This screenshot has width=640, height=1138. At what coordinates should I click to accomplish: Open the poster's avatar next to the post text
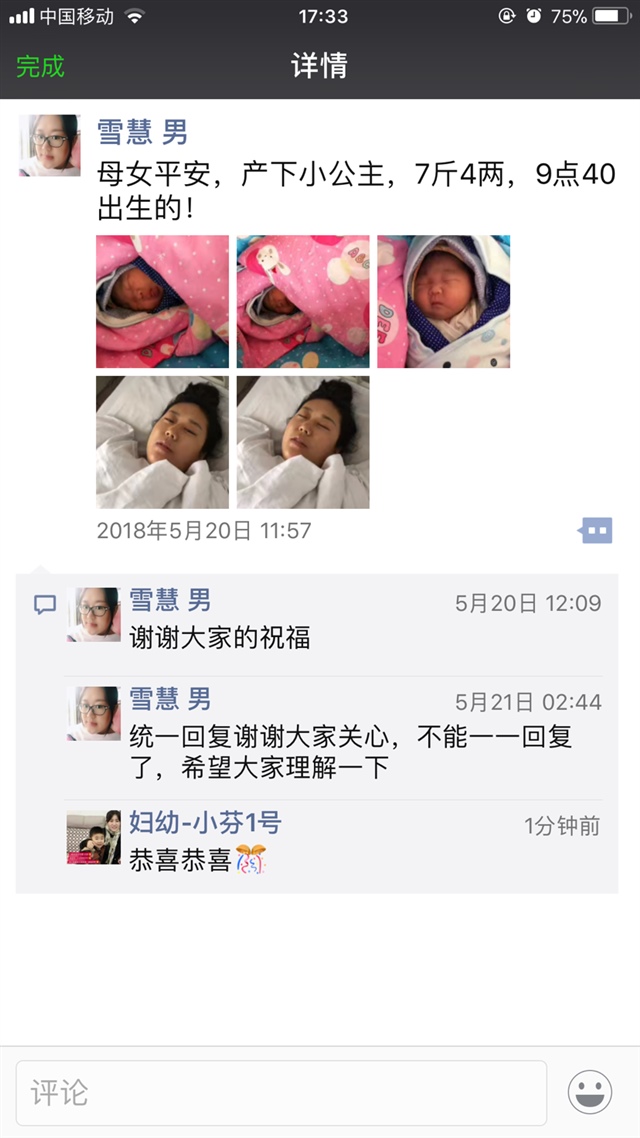tap(49, 146)
